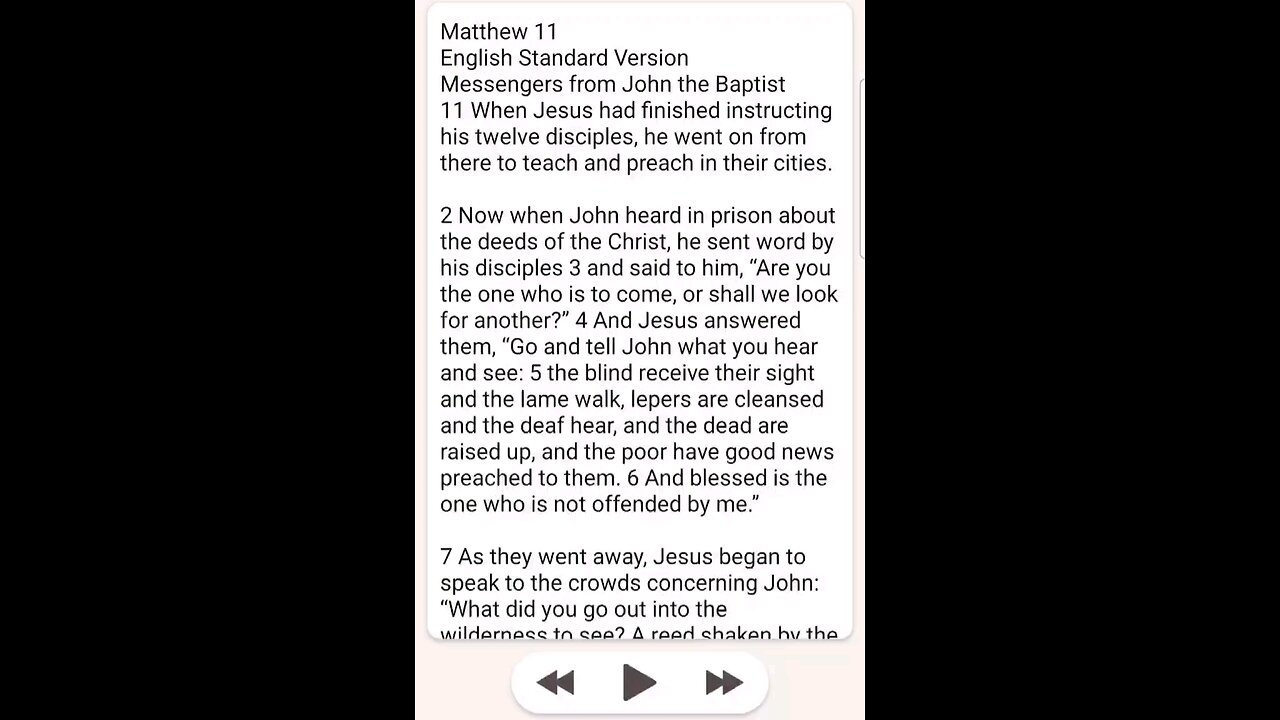Fast forward to the next chapter
This screenshot has height=720, width=1280.
tap(723, 683)
